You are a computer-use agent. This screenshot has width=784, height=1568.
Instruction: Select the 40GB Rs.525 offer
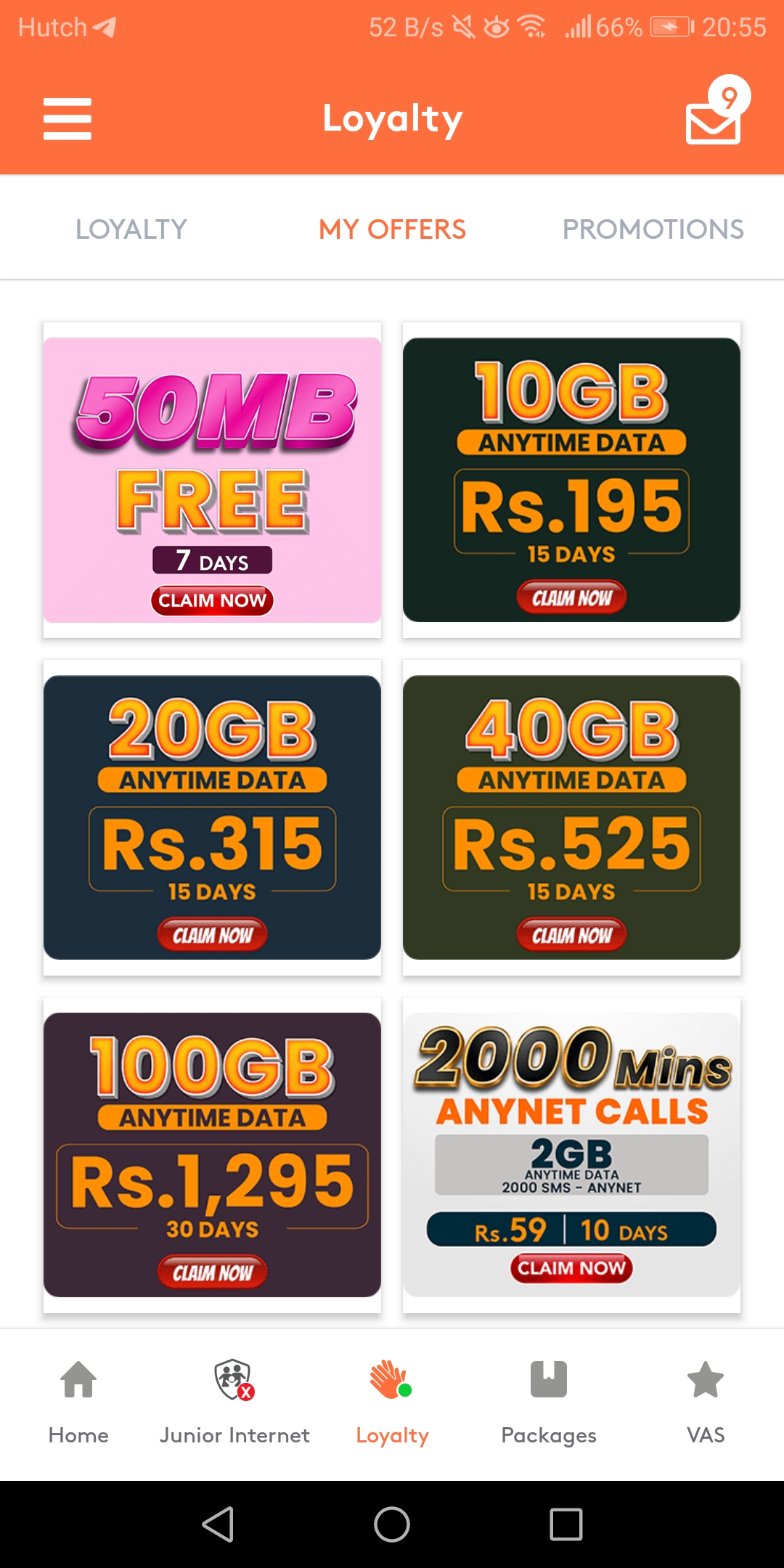point(571,817)
